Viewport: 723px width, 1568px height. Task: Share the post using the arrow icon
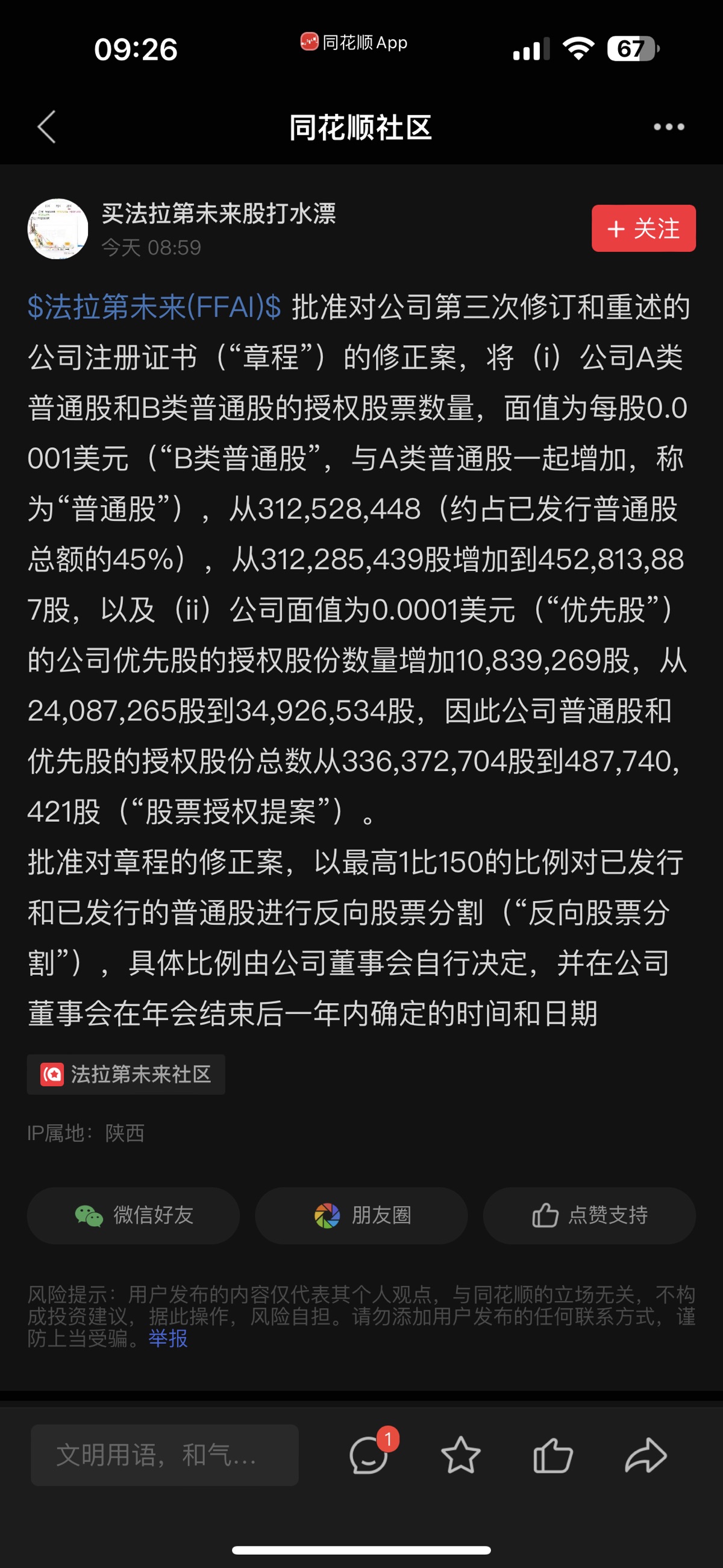pos(646,1455)
